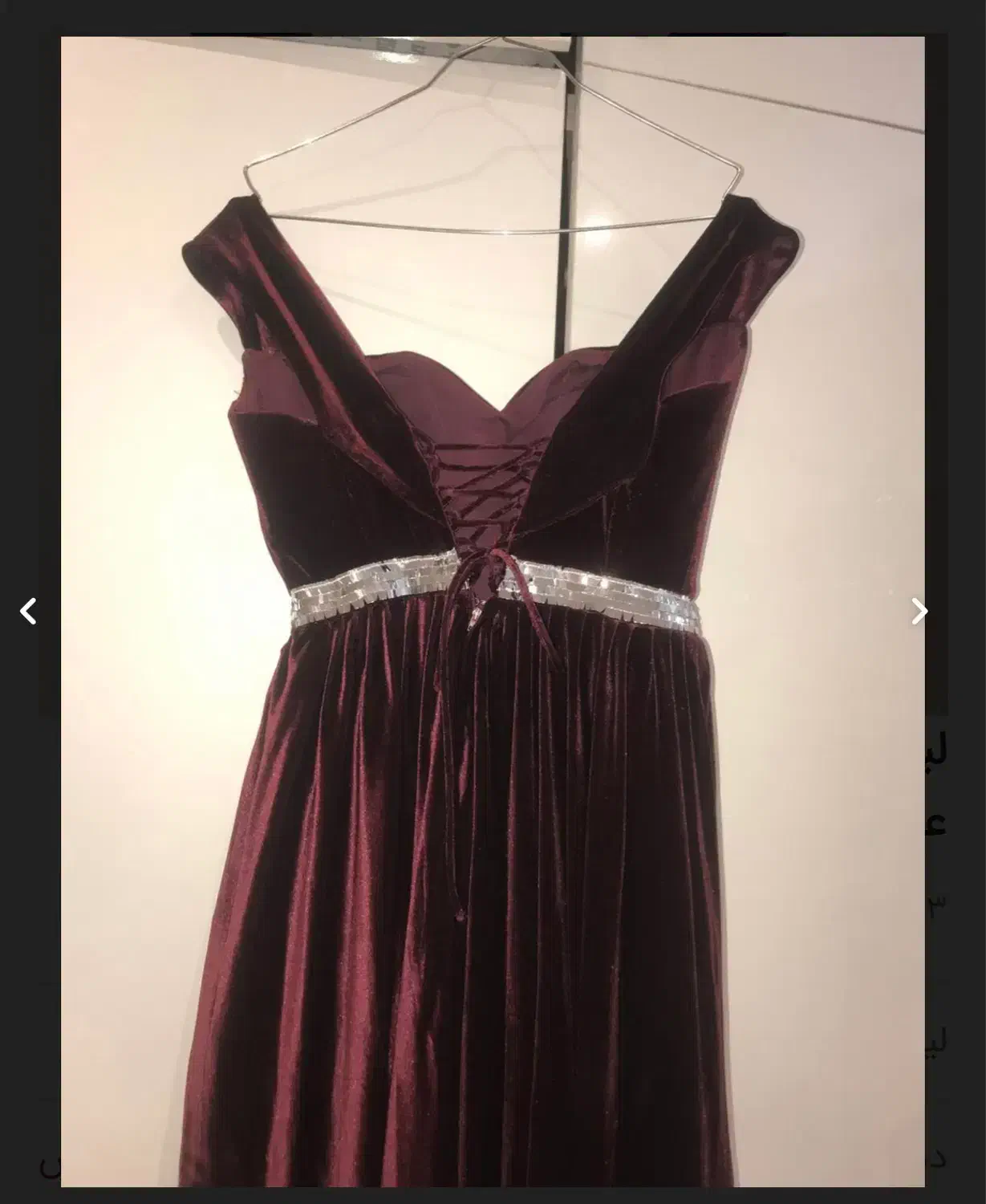Go to the previous photo
The image size is (986, 1204).
tap(28, 612)
